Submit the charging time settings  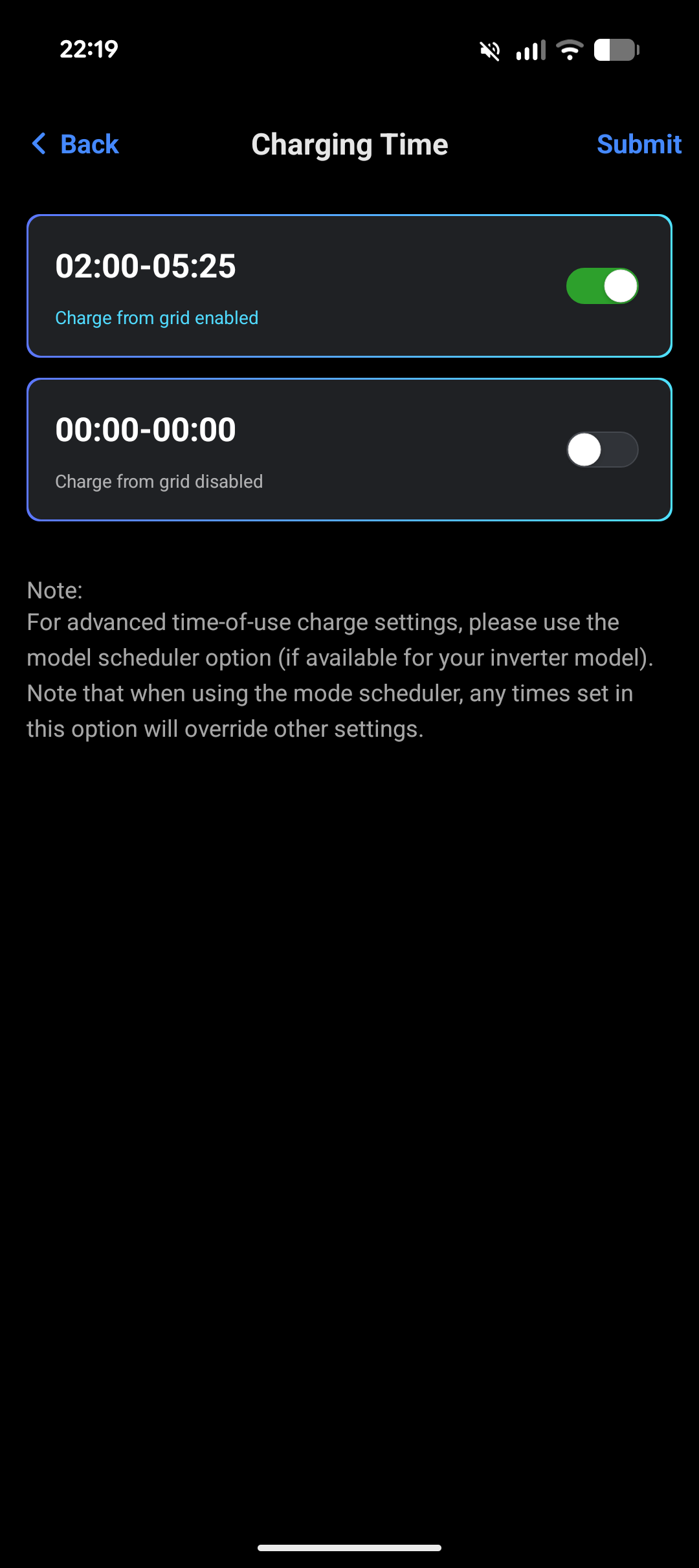click(638, 144)
